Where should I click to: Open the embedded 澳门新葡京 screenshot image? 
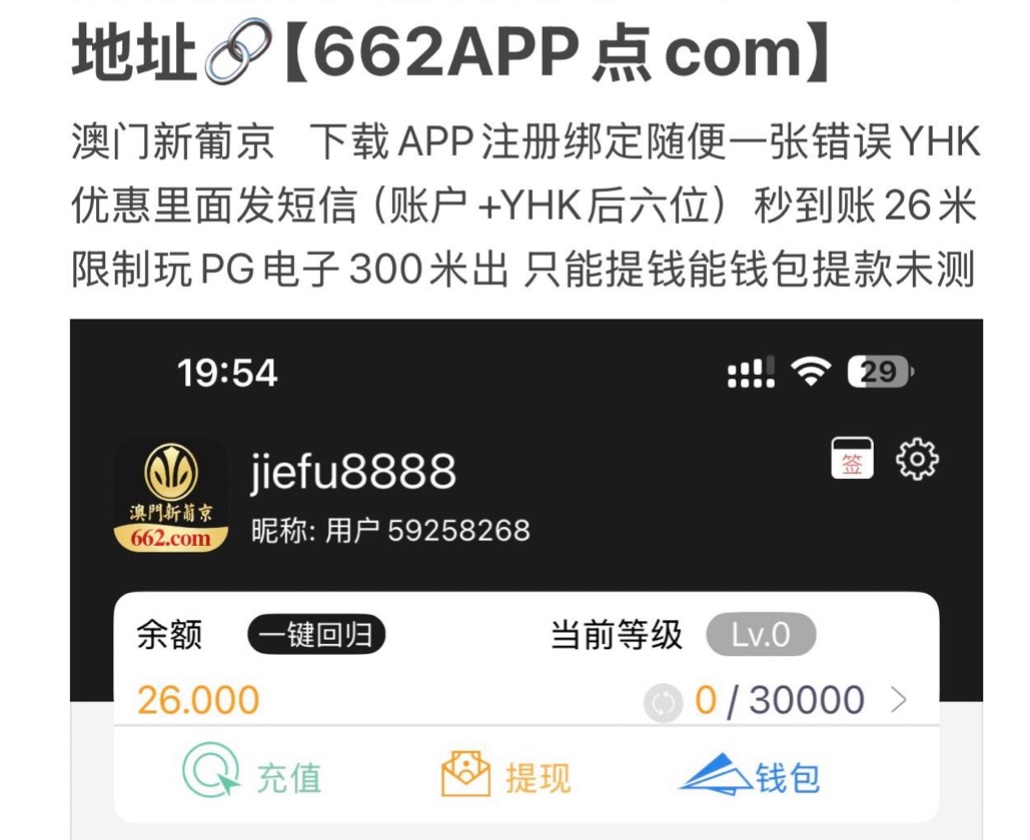[x=526, y=578]
